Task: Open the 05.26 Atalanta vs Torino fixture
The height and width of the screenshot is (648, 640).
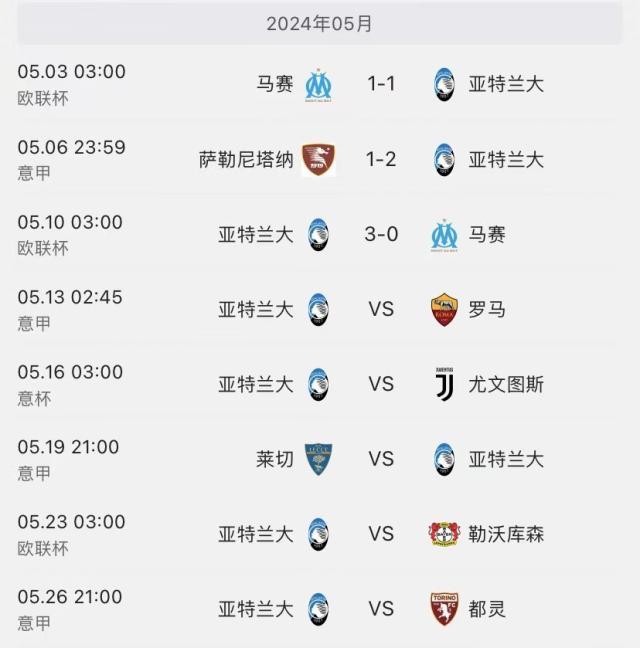Action: [381, 609]
